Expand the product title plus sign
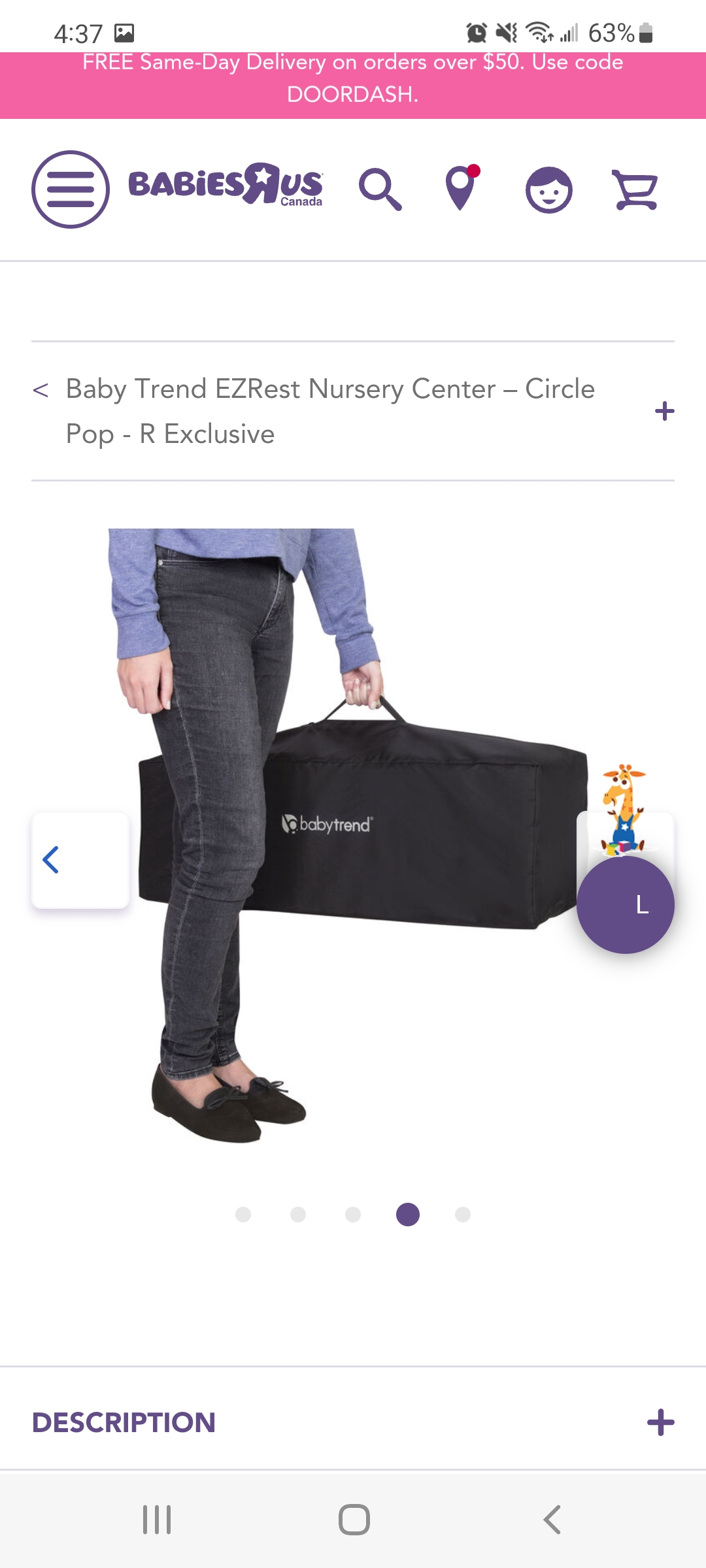Viewport: 706px width, 1568px height. pos(665,411)
